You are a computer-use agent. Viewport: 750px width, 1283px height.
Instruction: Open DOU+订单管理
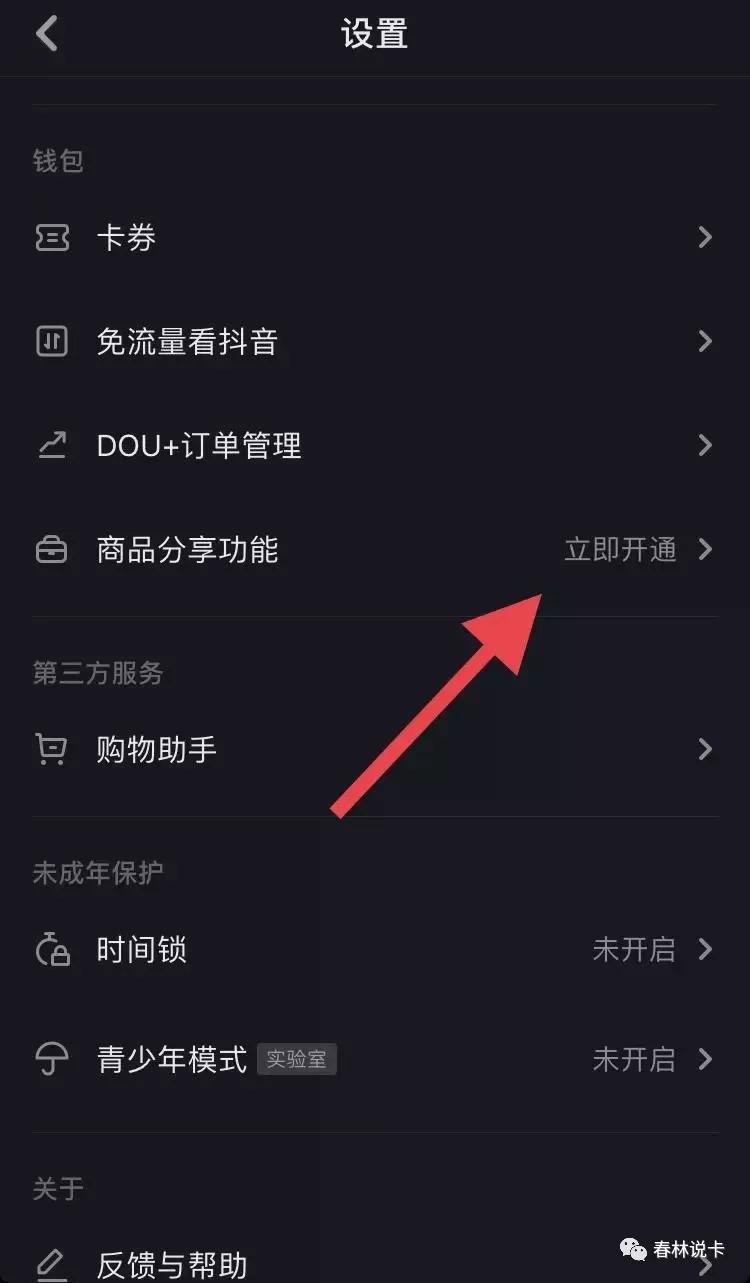coord(199,446)
